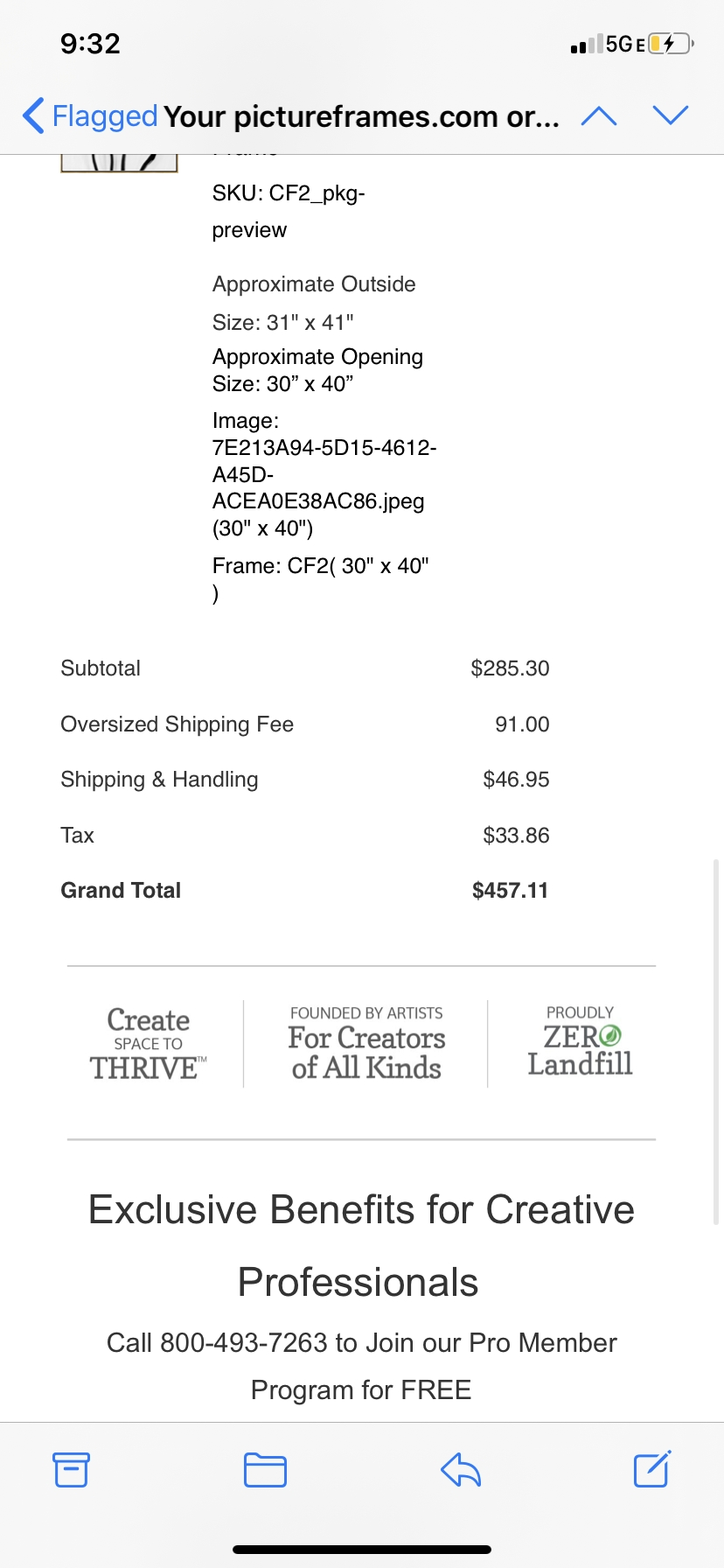Move this message to a folder
This screenshot has width=724, height=1568.
(x=265, y=1469)
